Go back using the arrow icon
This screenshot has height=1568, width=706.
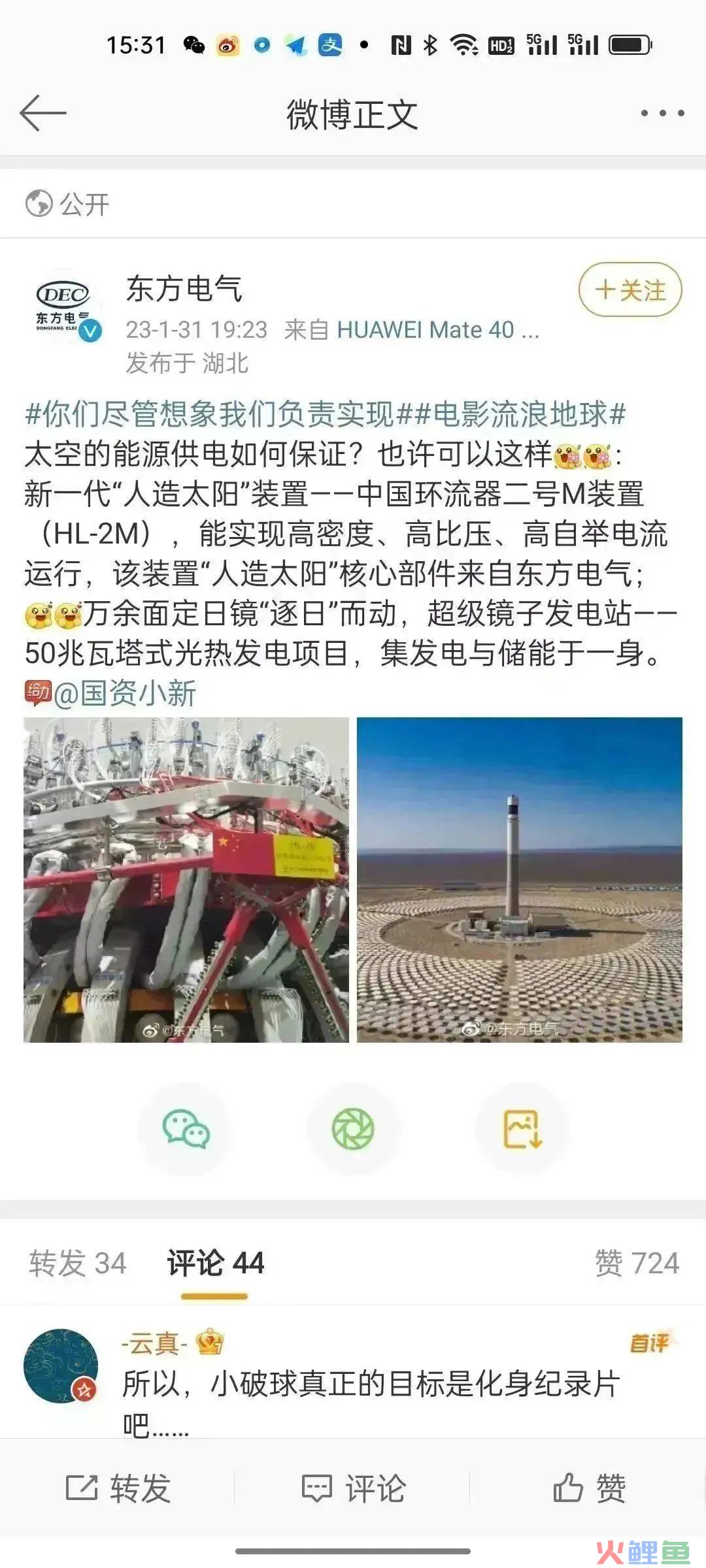click(x=43, y=113)
